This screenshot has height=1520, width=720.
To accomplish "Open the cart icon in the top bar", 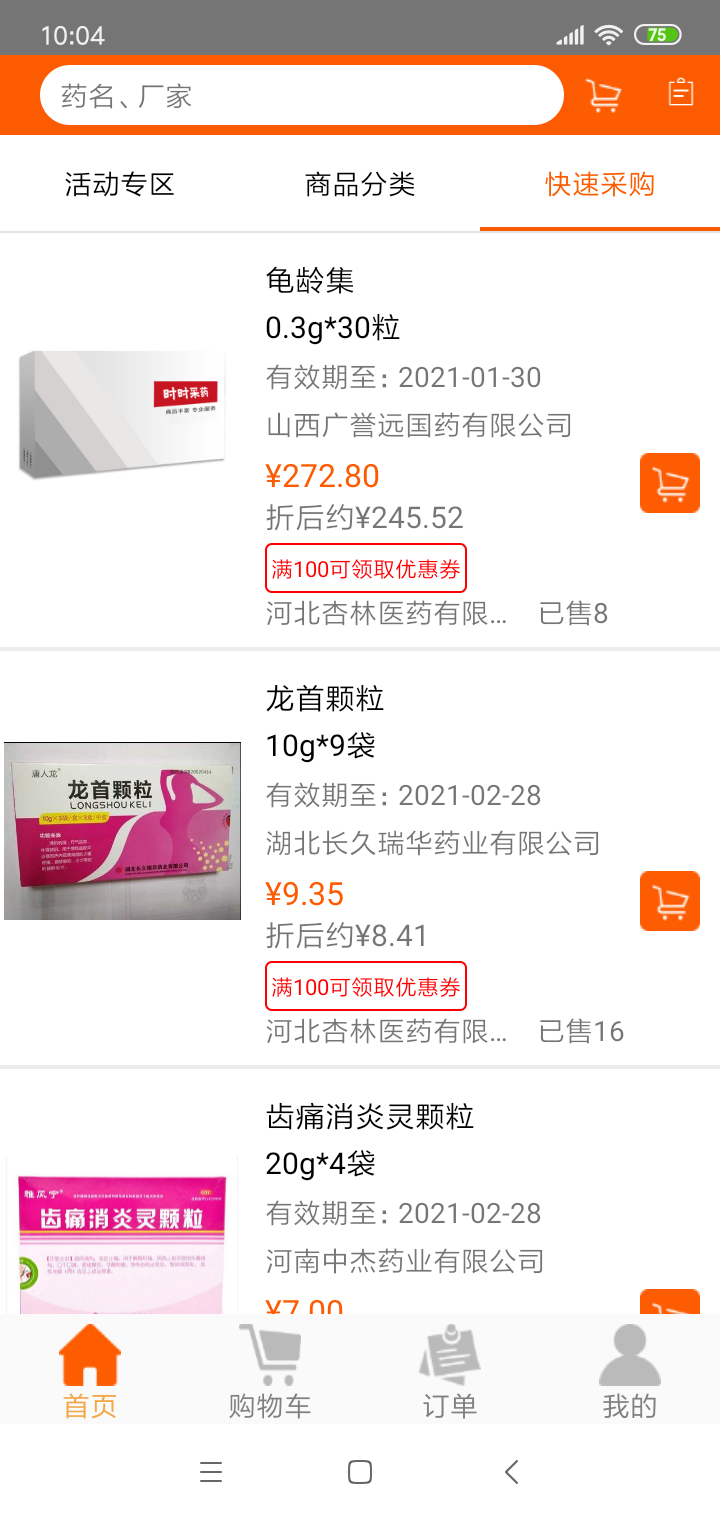I will point(603,95).
